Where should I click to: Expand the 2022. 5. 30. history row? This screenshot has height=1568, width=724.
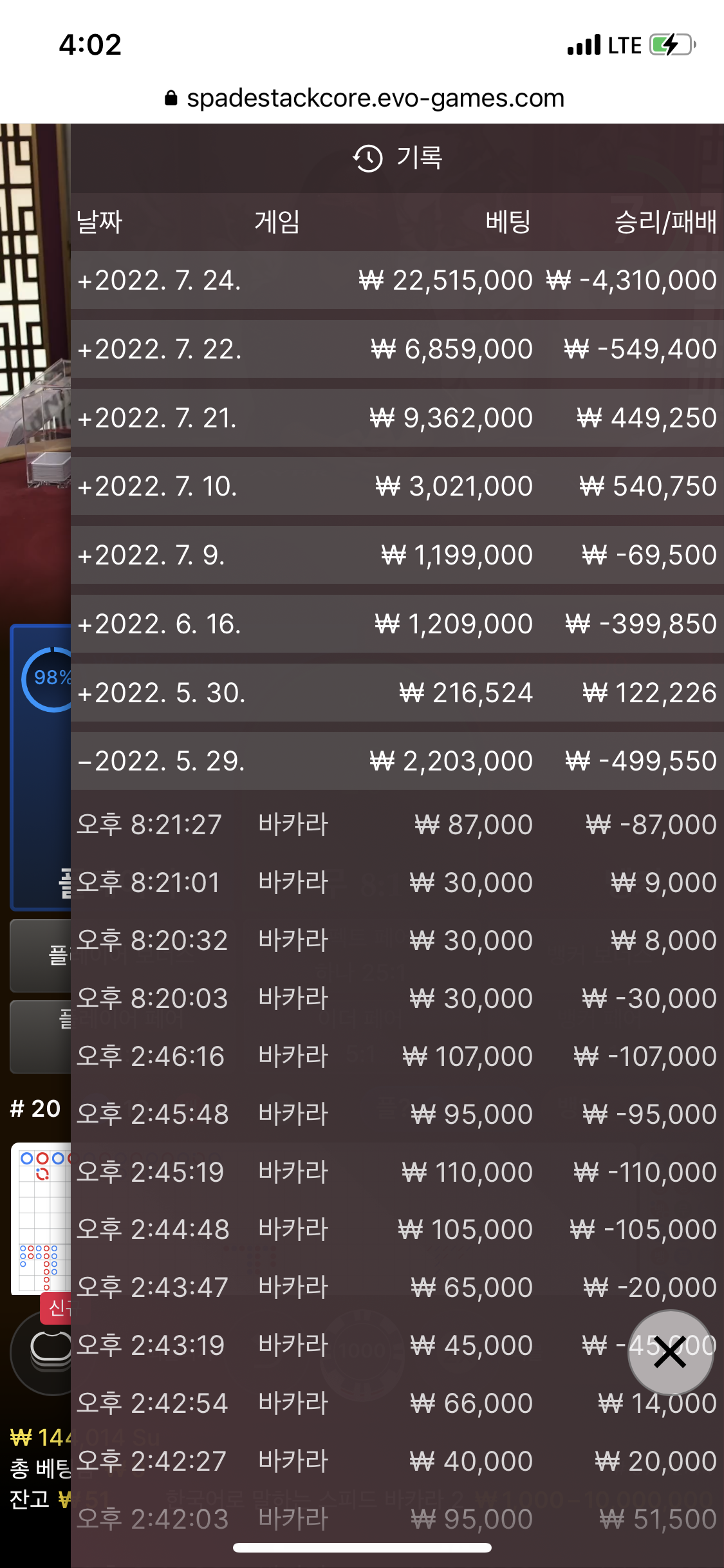[396, 693]
